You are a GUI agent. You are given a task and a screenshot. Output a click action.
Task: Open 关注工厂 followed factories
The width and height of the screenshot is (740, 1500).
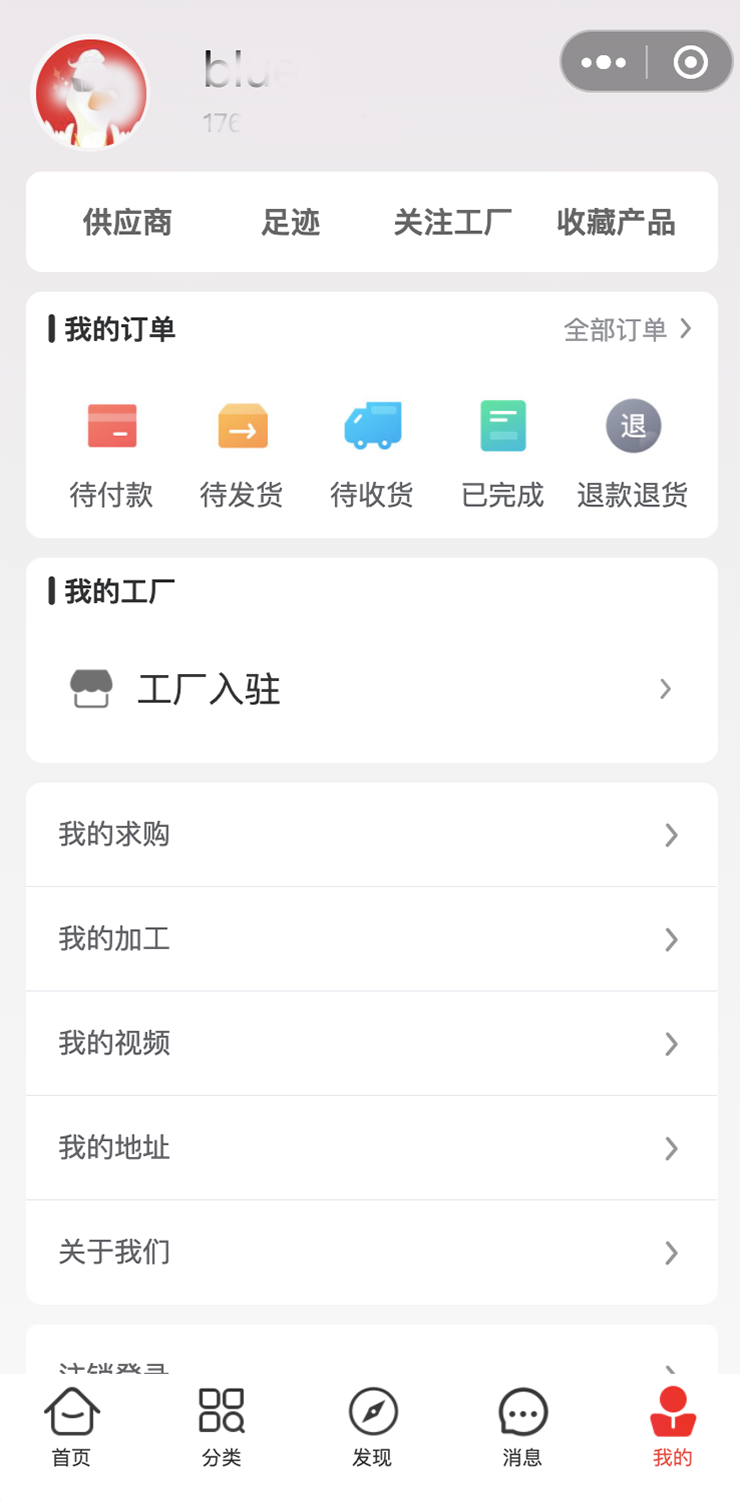(452, 222)
